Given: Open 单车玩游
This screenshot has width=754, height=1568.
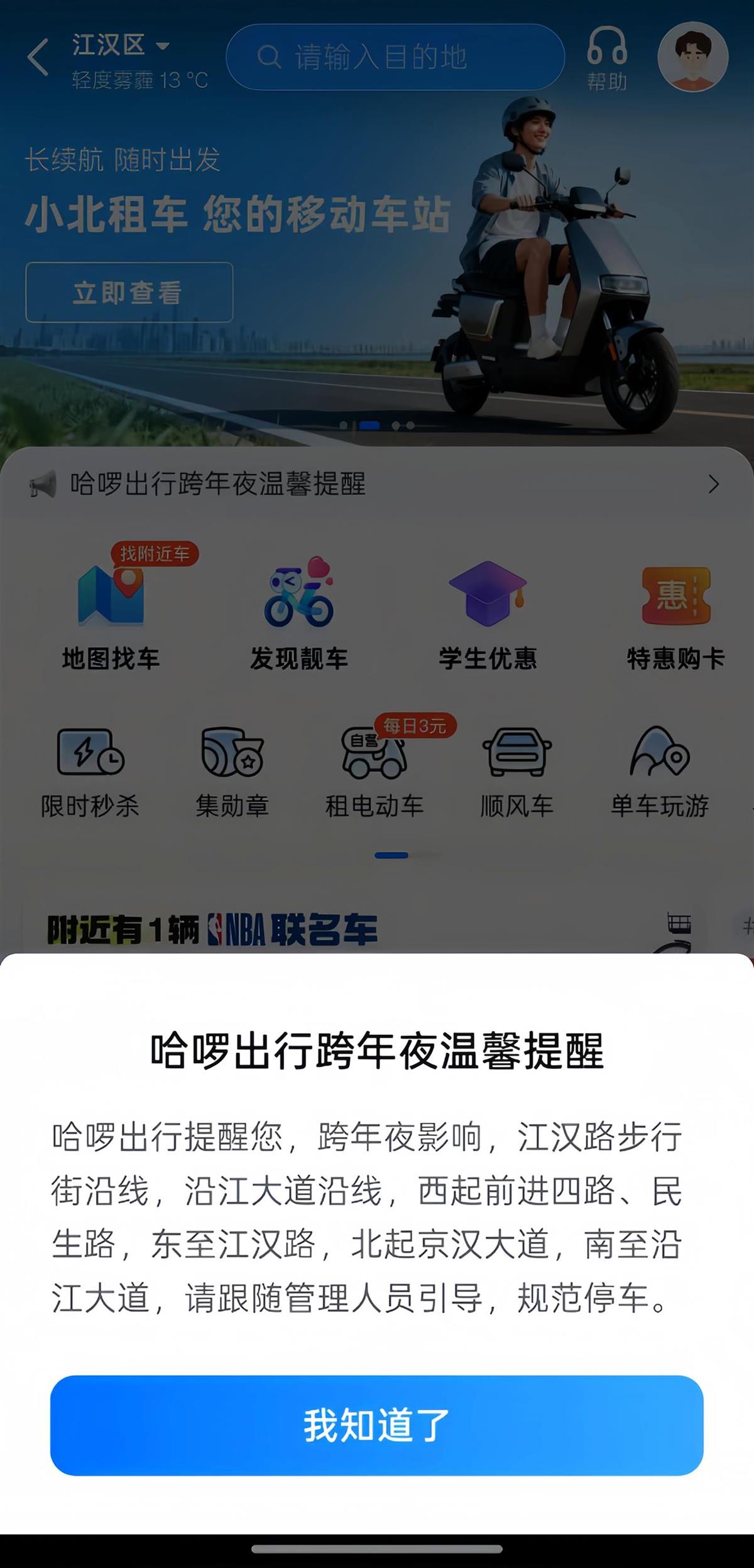Looking at the screenshot, I should (660, 772).
